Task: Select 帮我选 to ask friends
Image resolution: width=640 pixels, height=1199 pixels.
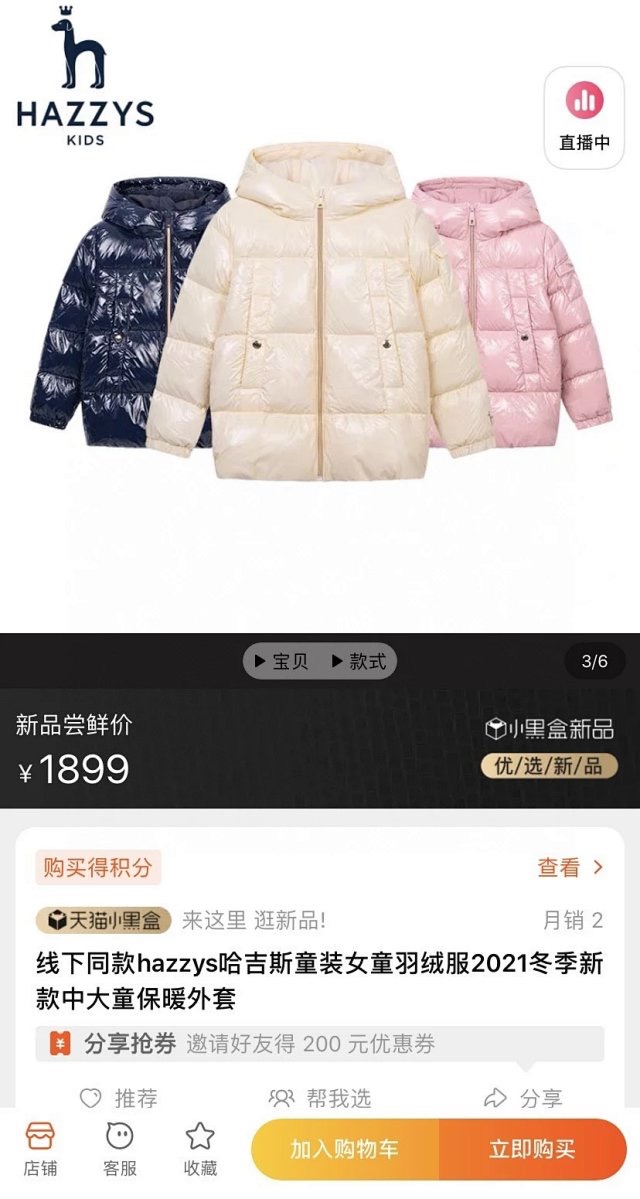Action: coord(320,1099)
